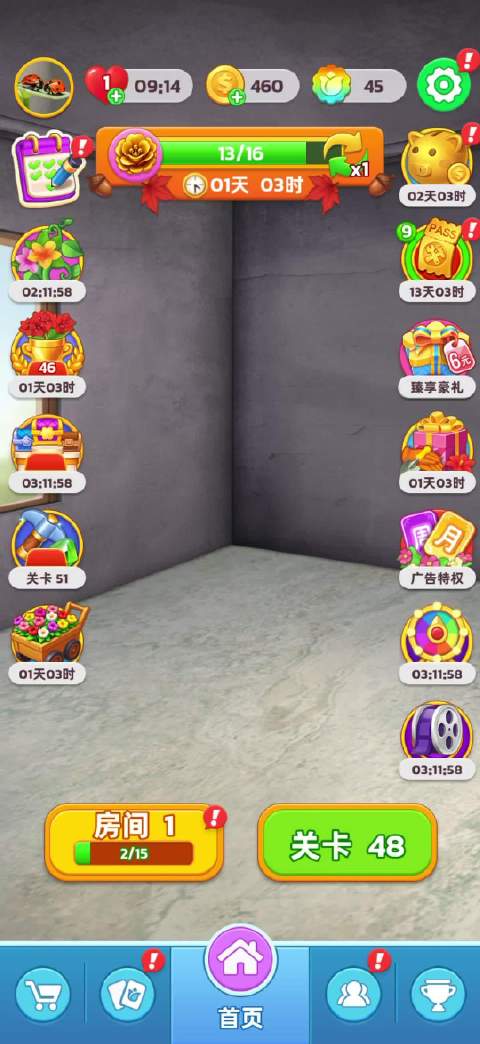Viewport: 480px width, 1044px height.
Task: Open the 房间 1 room button
Action: click(x=134, y=842)
